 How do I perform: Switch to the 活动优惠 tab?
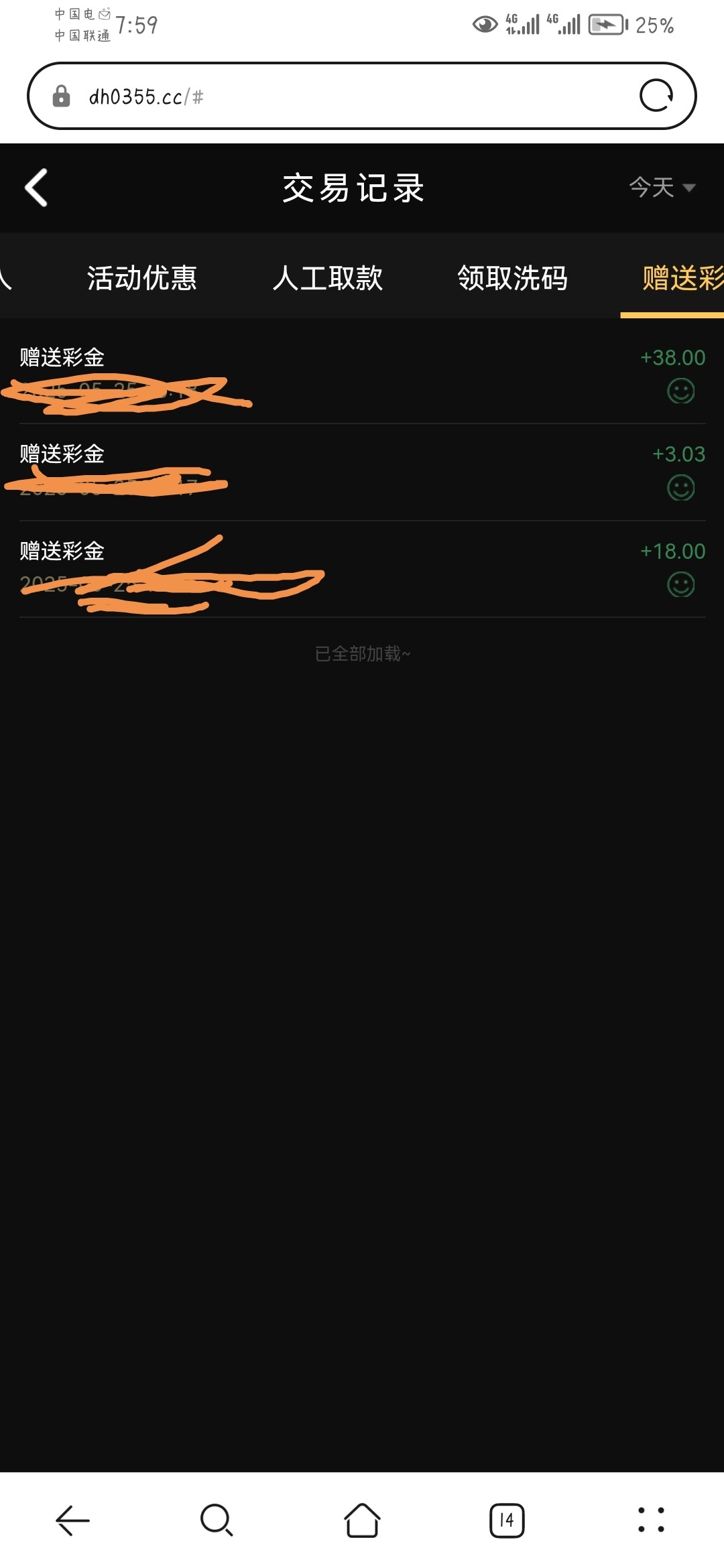point(141,277)
